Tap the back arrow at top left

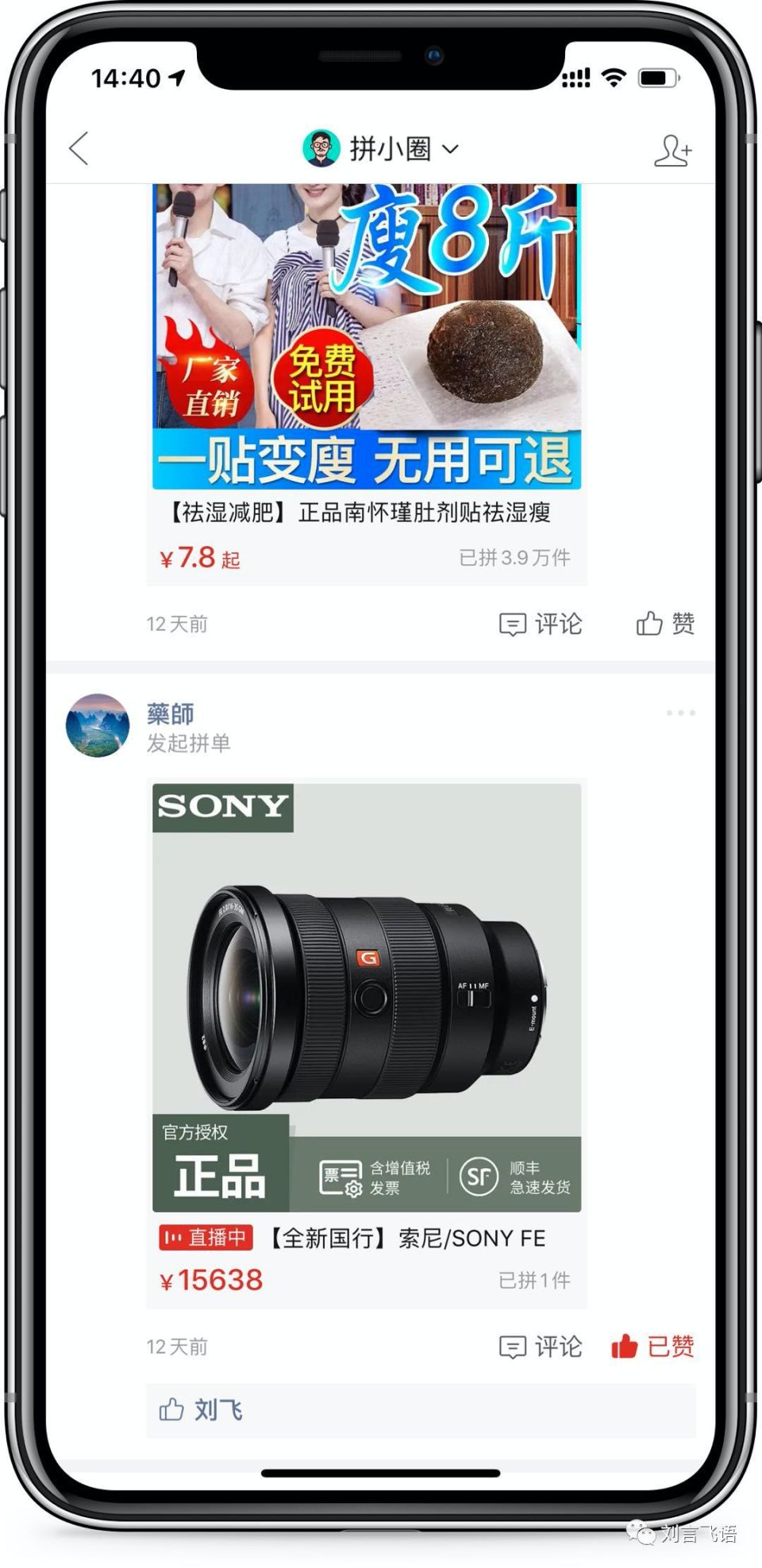click(x=77, y=148)
